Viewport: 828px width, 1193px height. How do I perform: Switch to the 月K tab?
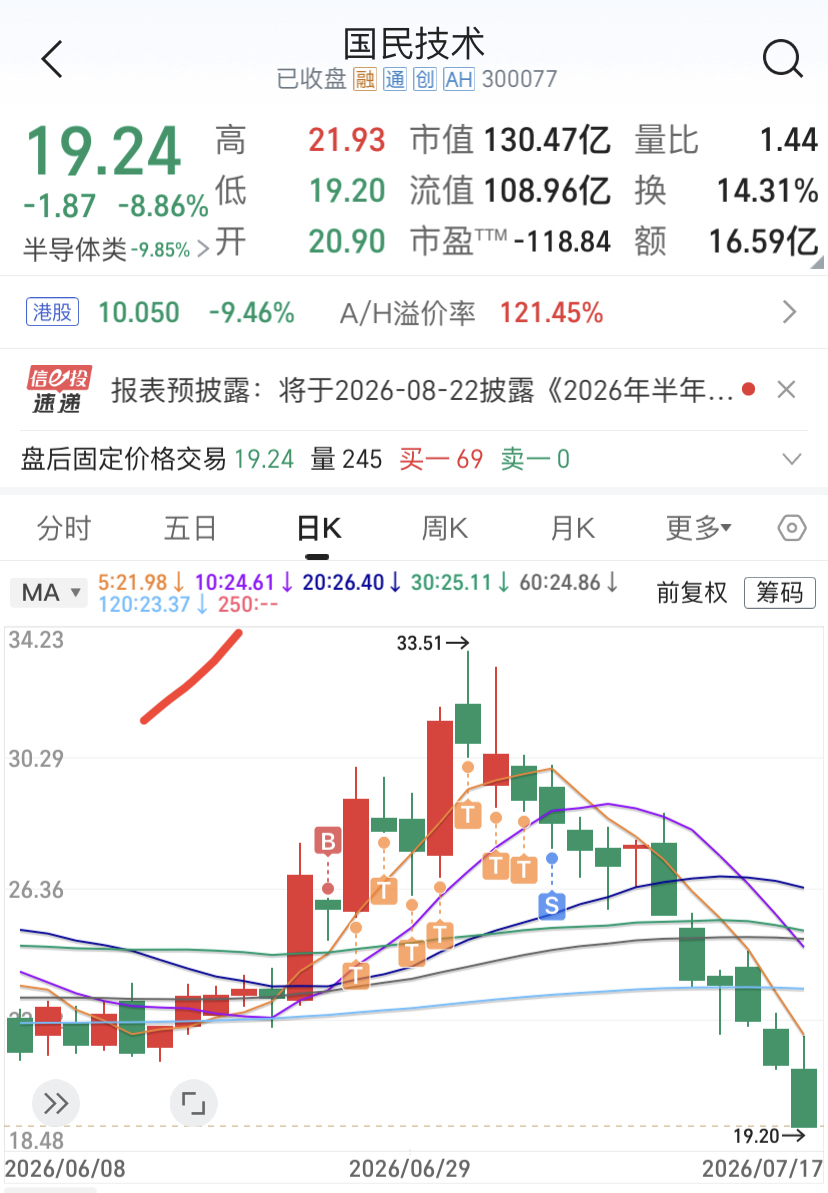572,528
